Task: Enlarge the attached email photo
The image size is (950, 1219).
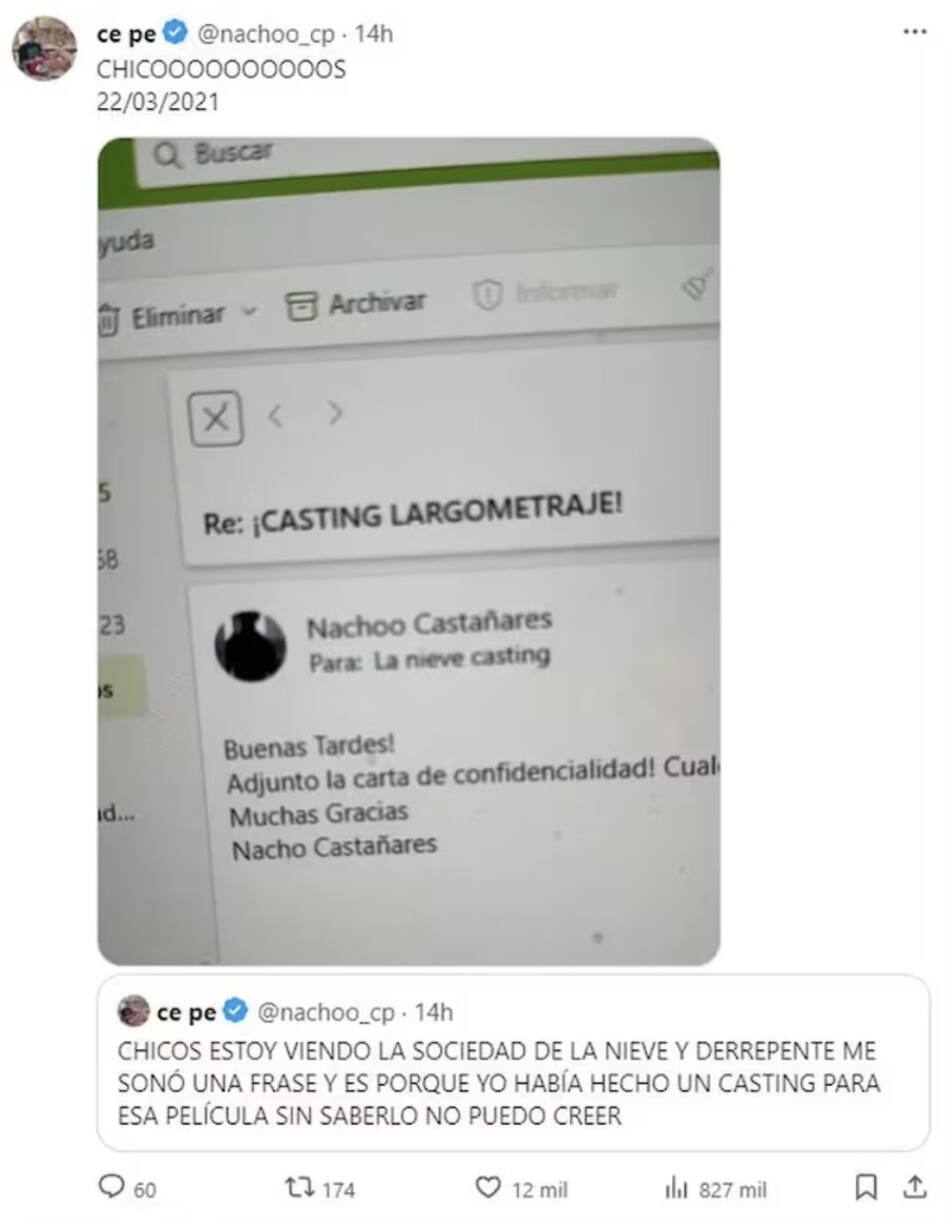Action: tap(408, 550)
